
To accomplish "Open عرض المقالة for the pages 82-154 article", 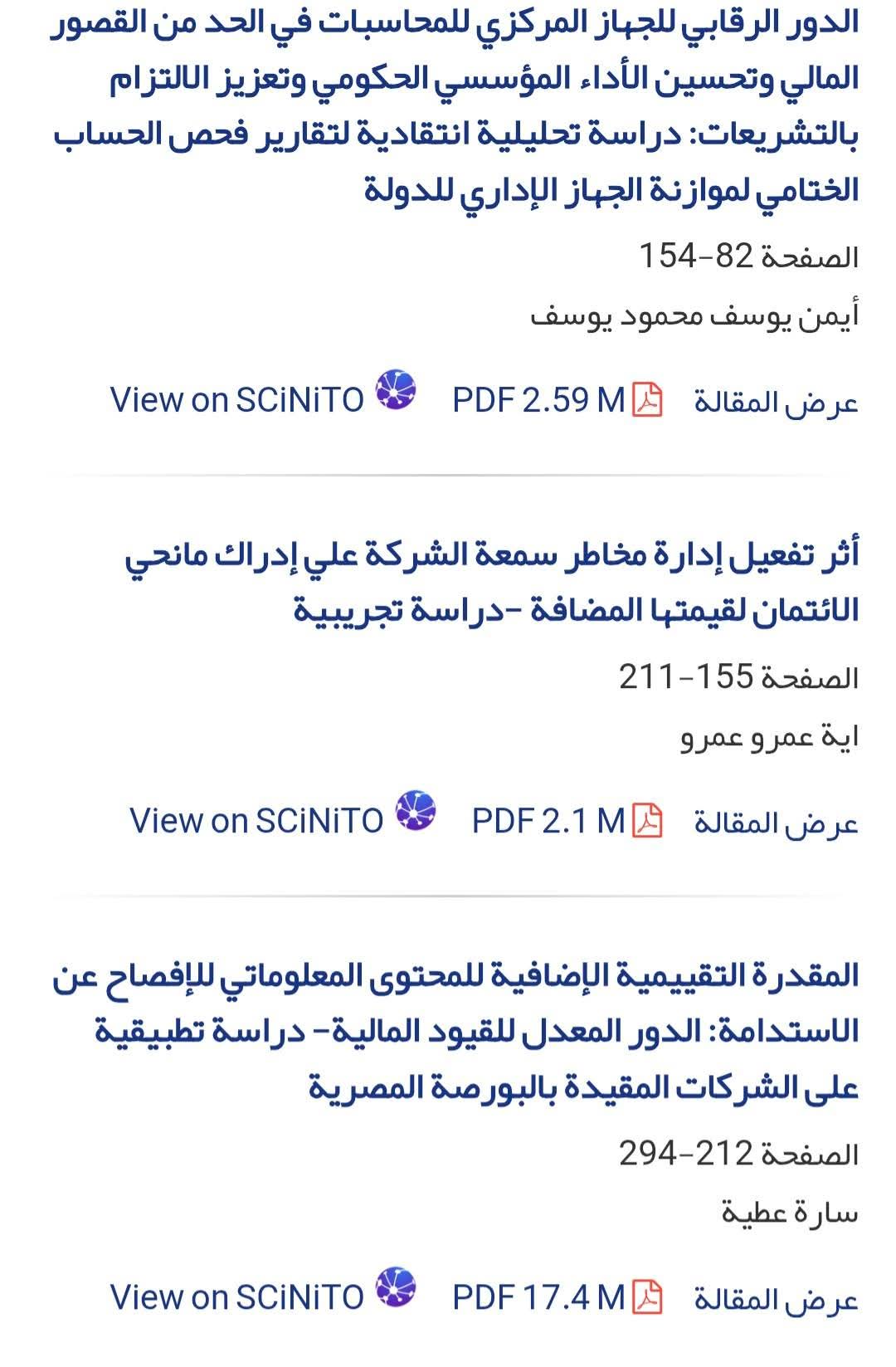I will point(776,403).
